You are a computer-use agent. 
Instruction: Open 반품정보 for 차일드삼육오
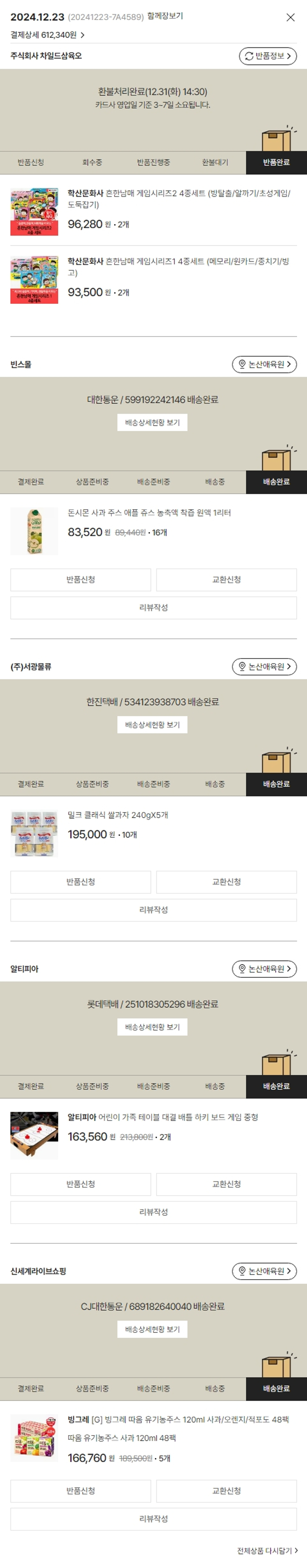(267, 56)
